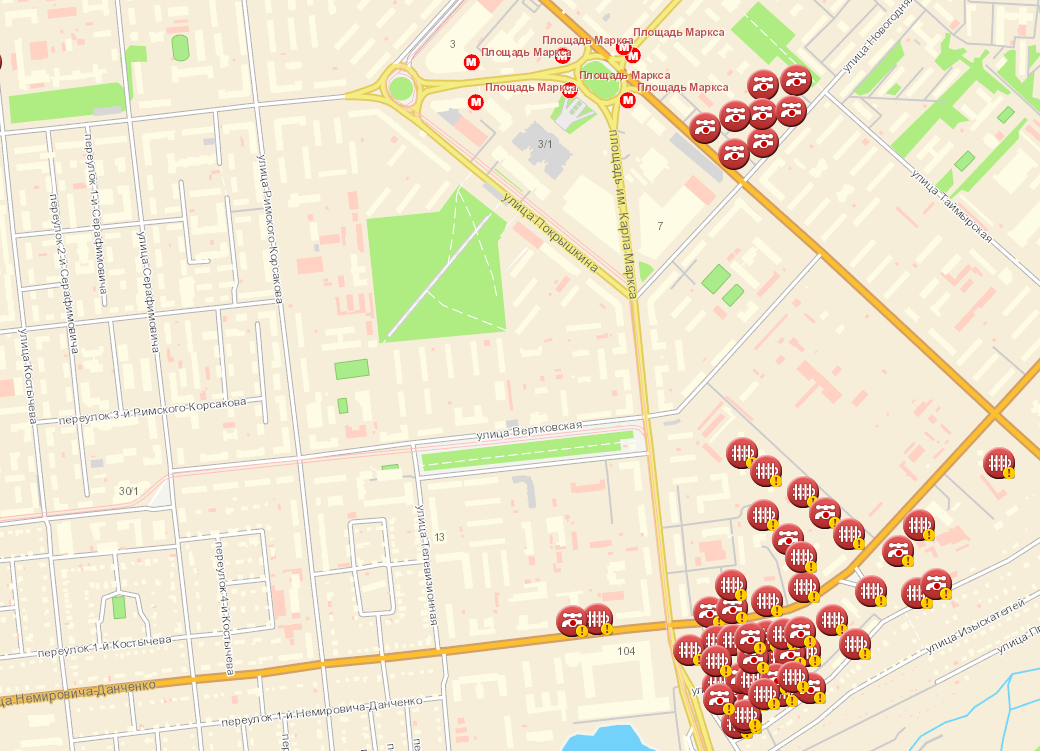Open the radiator marker next to building 104
1040x751 pixels.
(598, 619)
